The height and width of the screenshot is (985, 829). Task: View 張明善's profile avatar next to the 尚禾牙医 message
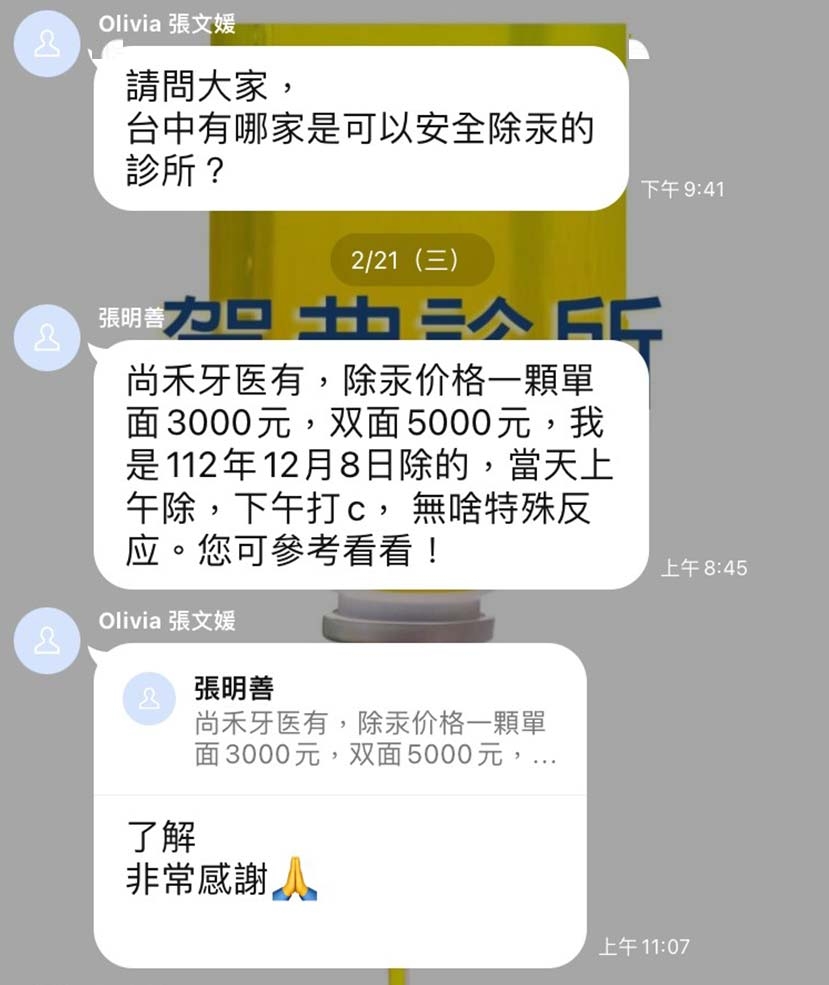(47, 338)
